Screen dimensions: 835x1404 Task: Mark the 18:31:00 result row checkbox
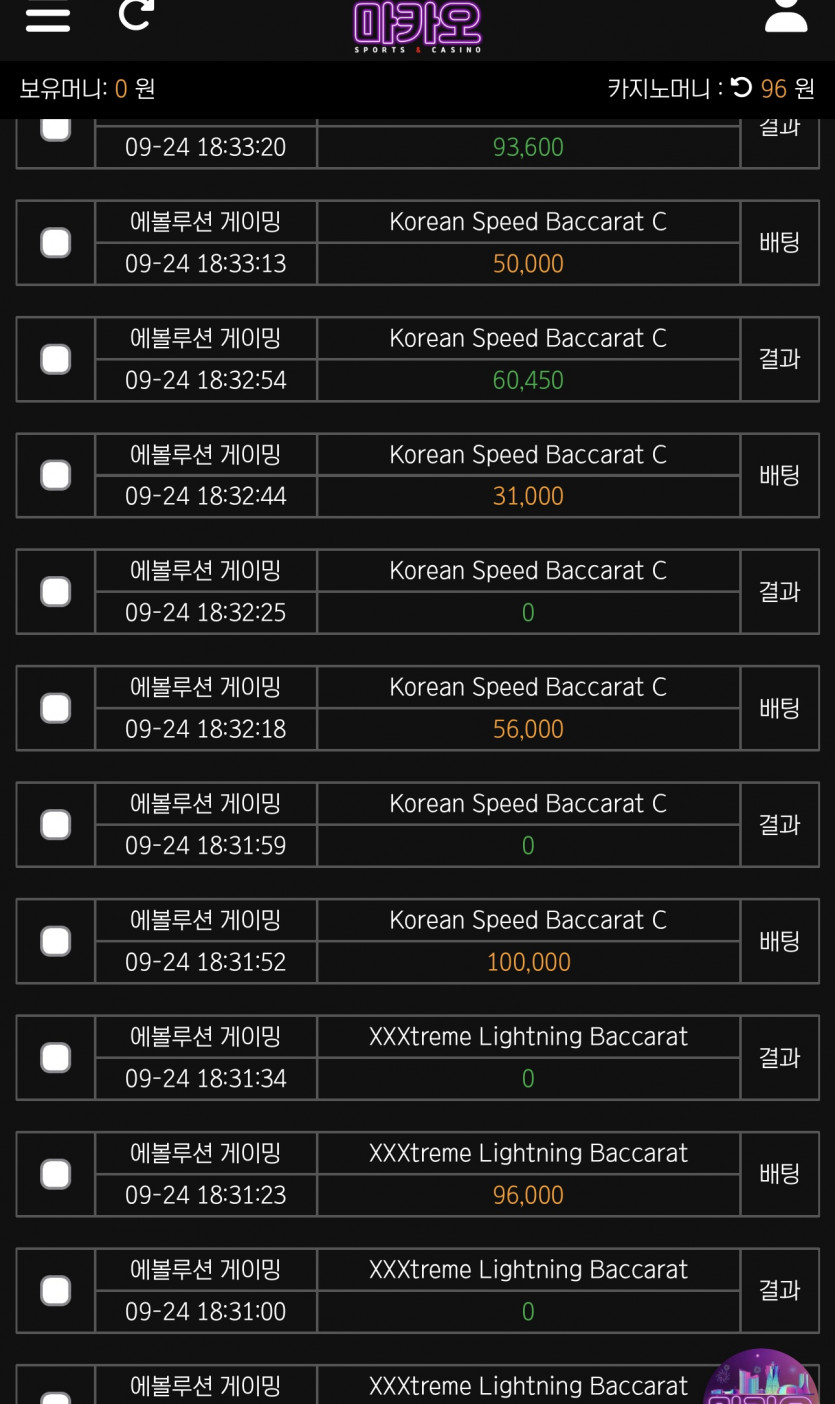pyautogui.click(x=55, y=1290)
